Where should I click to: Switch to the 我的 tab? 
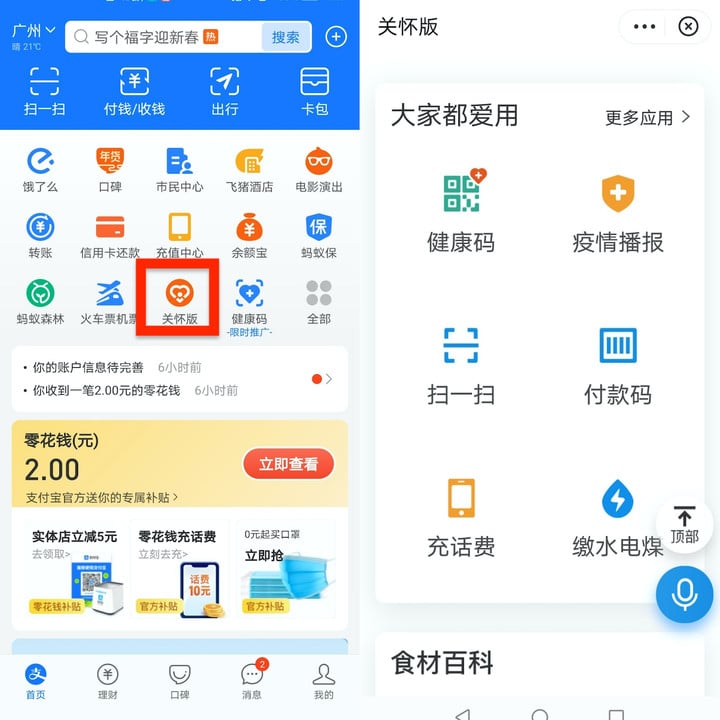coord(323,680)
